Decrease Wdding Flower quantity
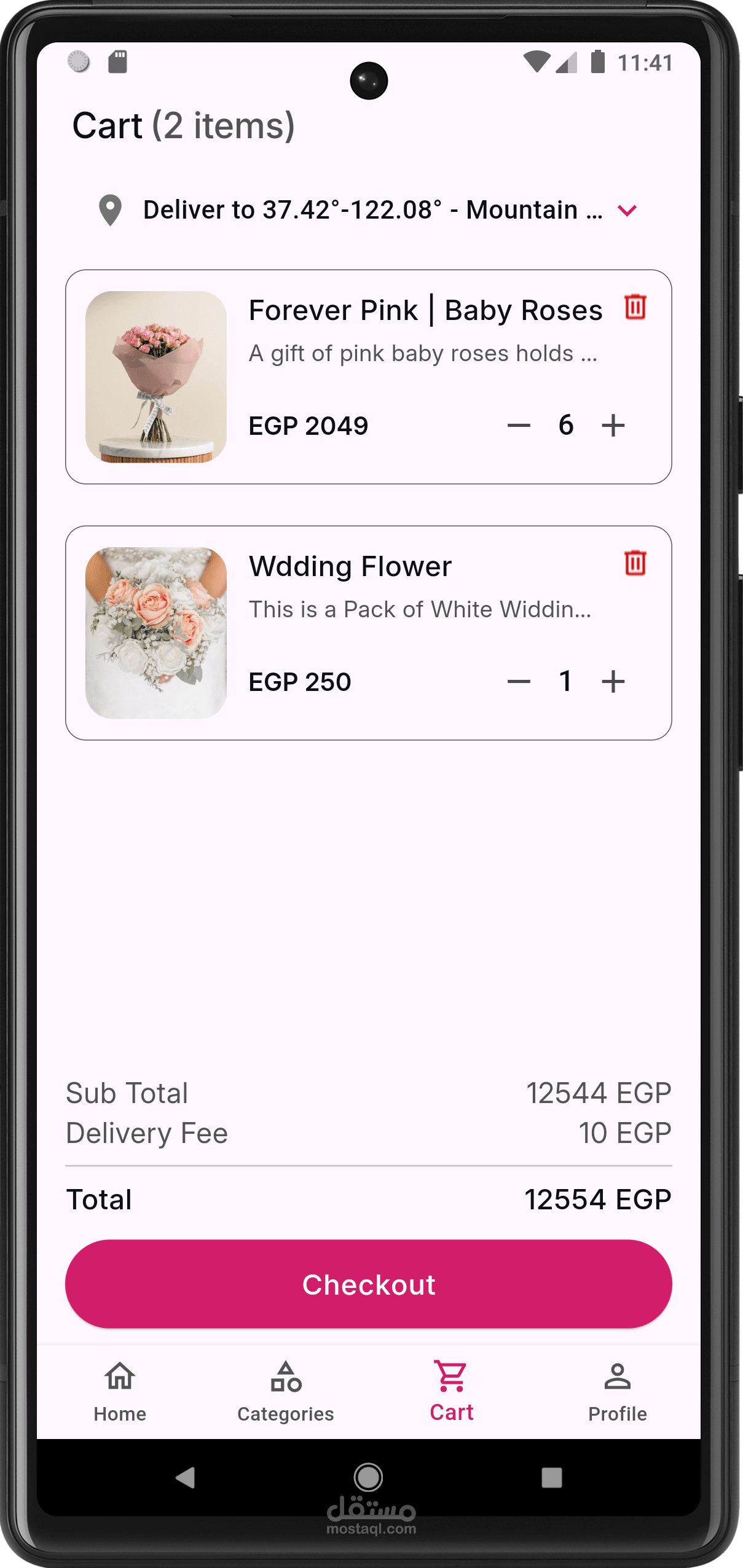743x1568 pixels. point(519,682)
